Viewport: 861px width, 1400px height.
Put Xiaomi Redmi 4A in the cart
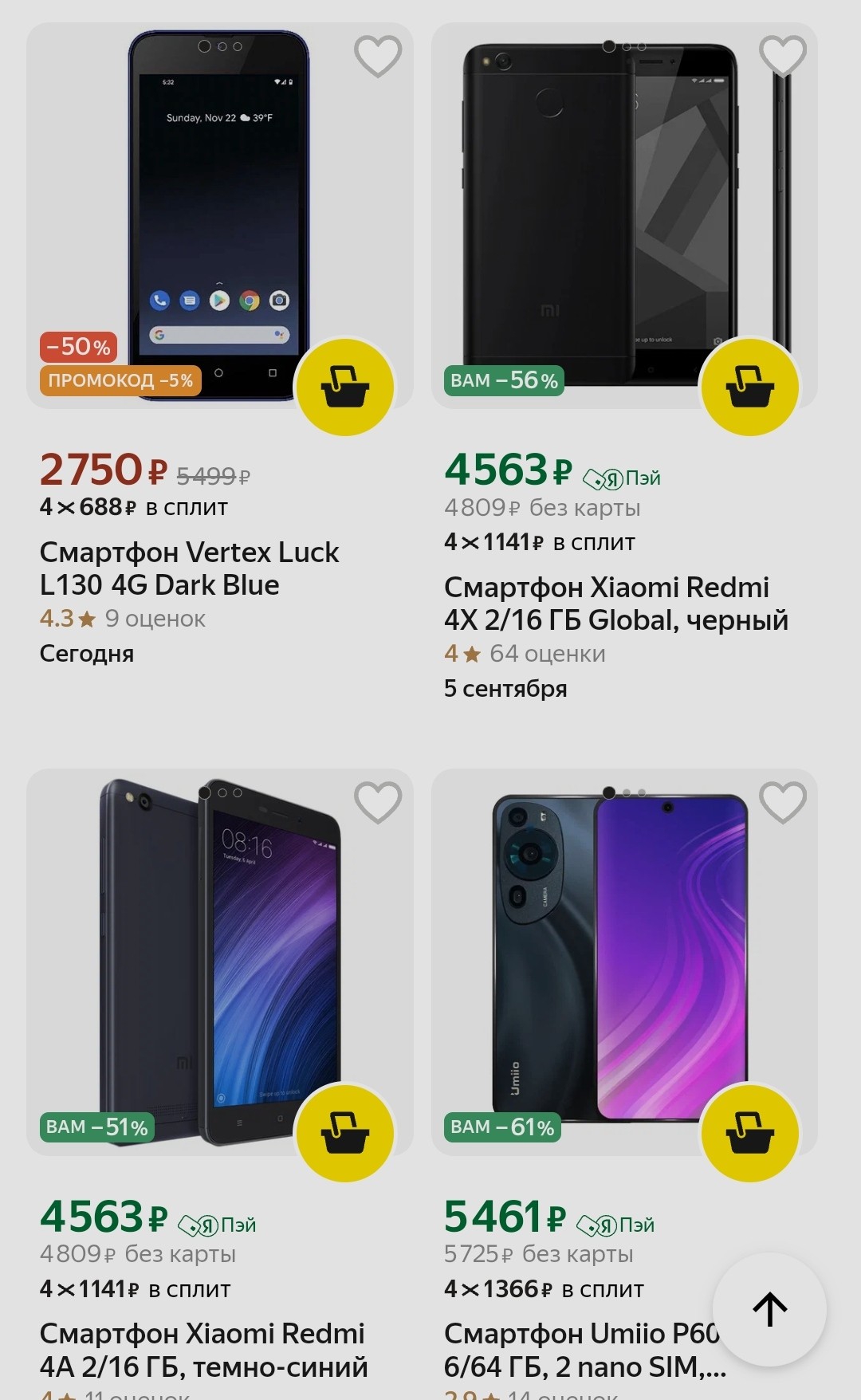pyautogui.click(x=345, y=1134)
